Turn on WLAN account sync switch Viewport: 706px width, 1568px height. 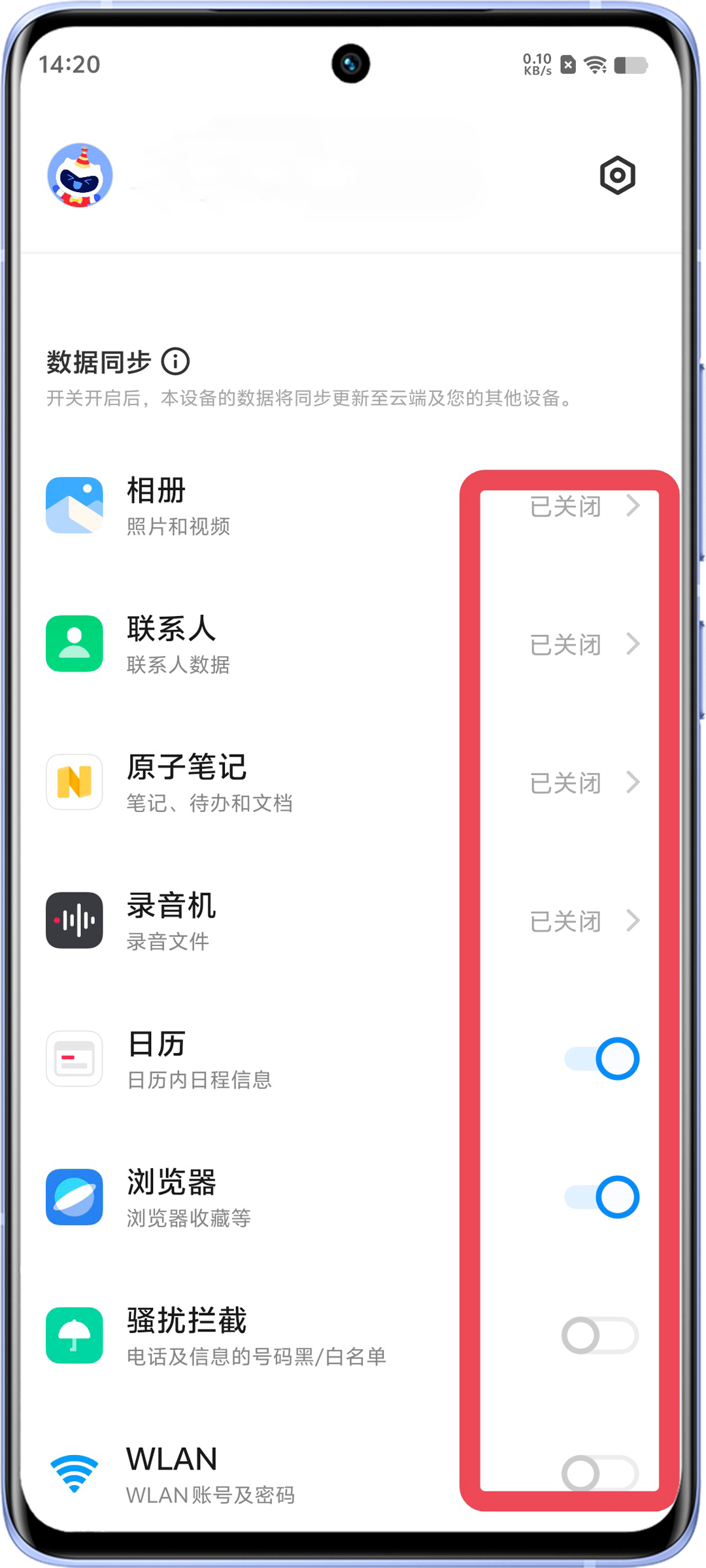point(600,1473)
